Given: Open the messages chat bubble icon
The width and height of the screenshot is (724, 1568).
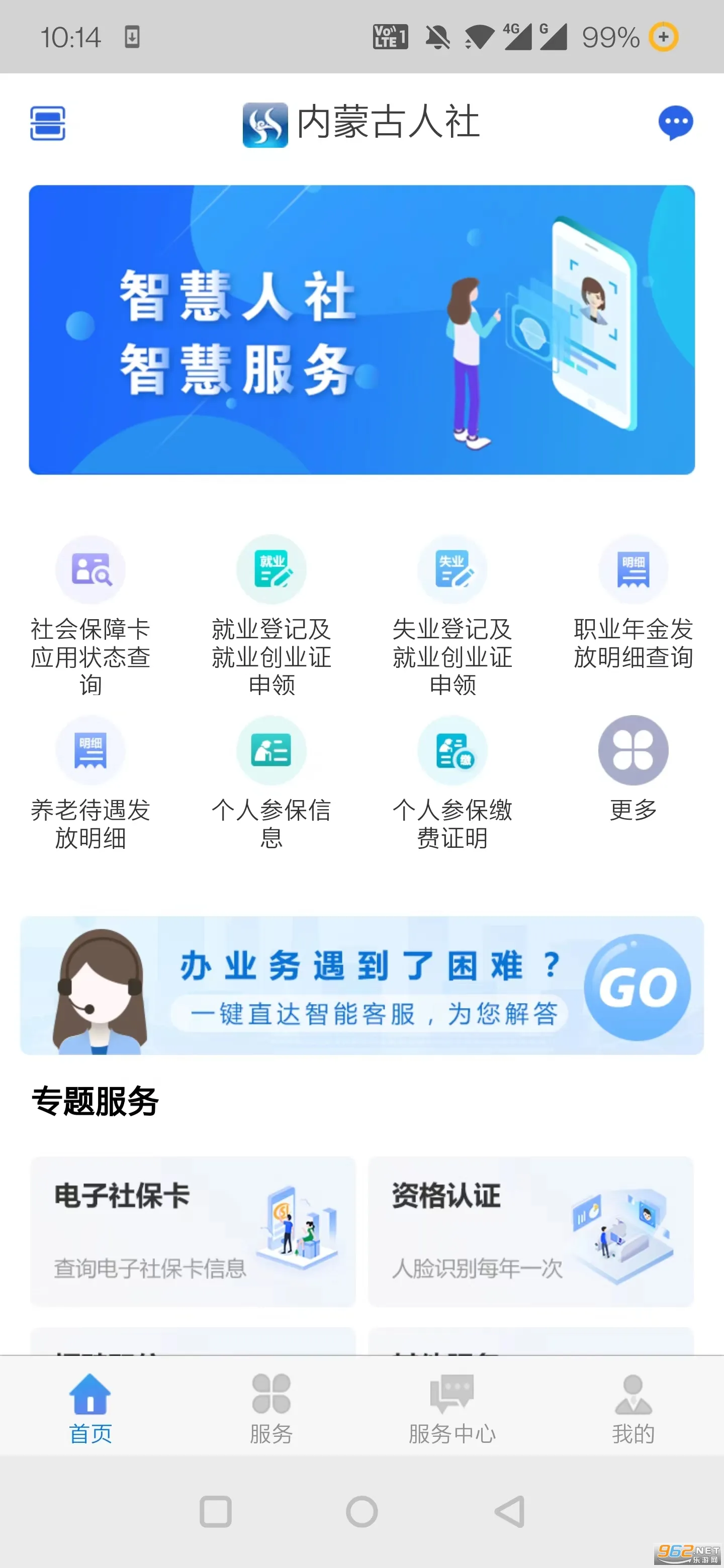Looking at the screenshot, I should point(675,123).
